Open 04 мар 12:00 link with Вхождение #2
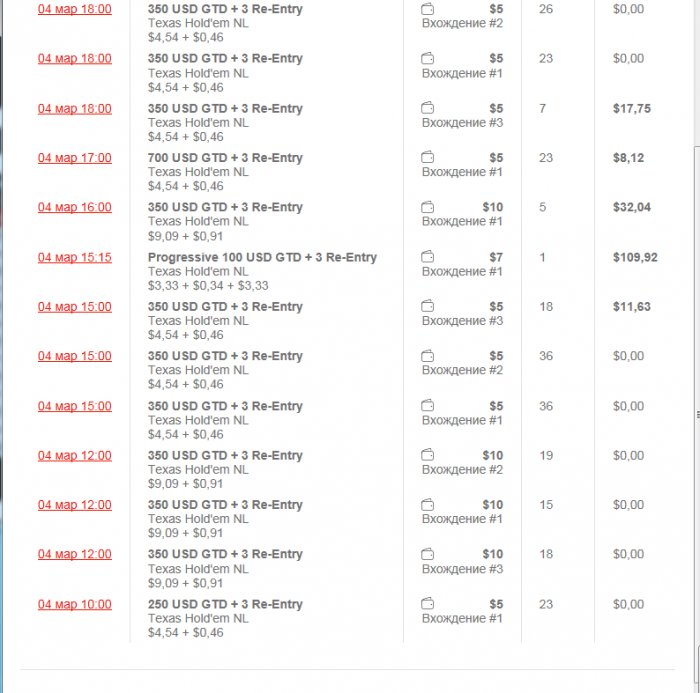Image resolution: width=700 pixels, height=693 pixels. click(x=75, y=455)
